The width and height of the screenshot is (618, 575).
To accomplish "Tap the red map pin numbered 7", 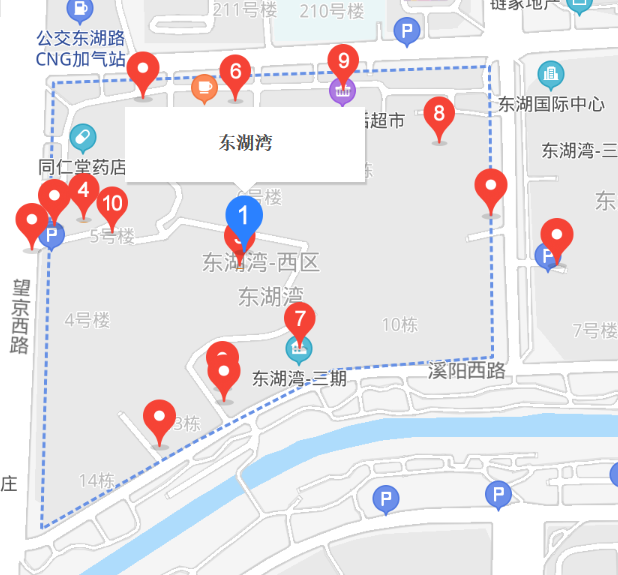I will click(x=299, y=321).
